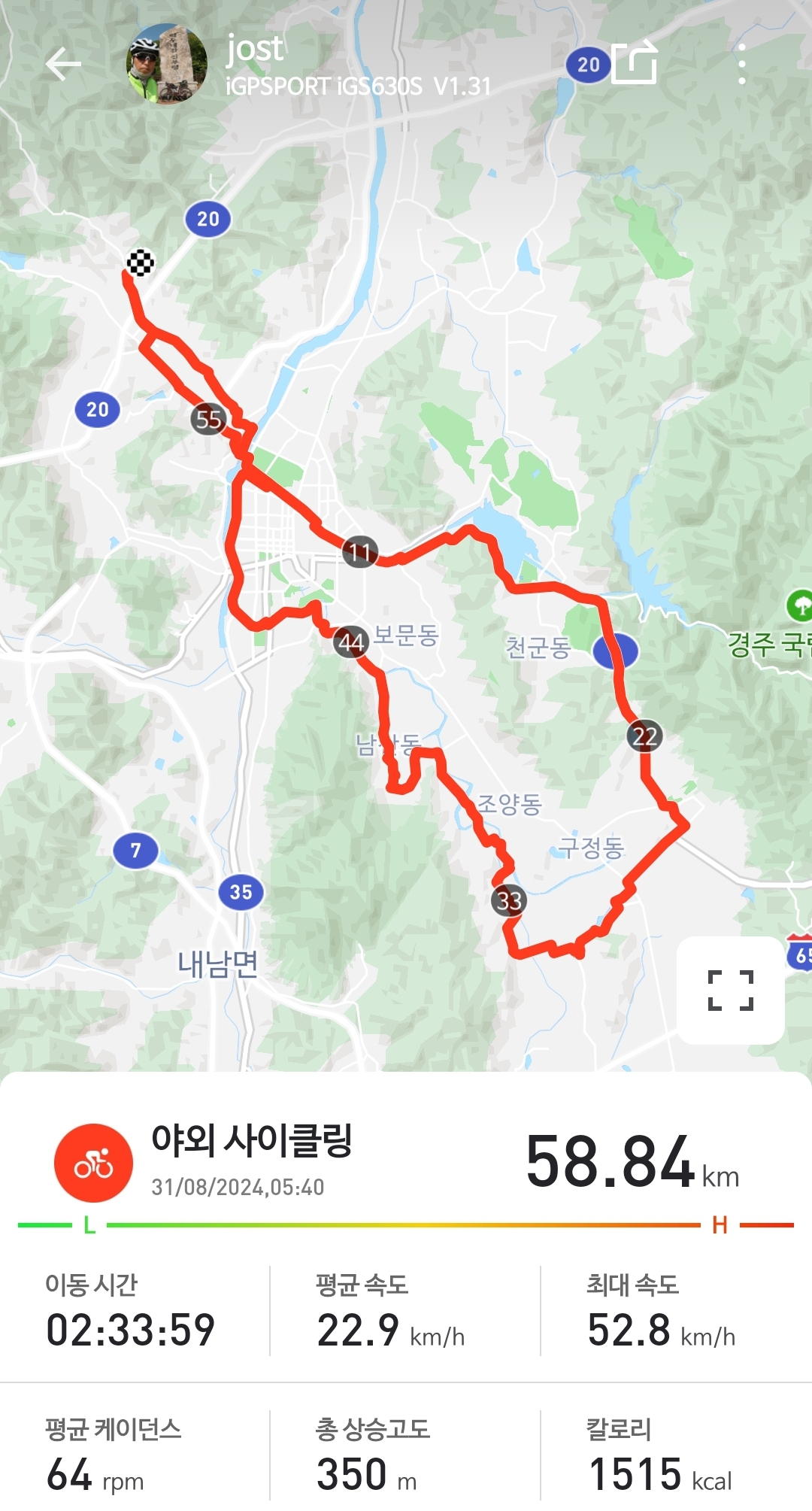Image resolution: width=812 pixels, height=1511 pixels.
Task: Share this cycling activity
Action: tap(635, 63)
